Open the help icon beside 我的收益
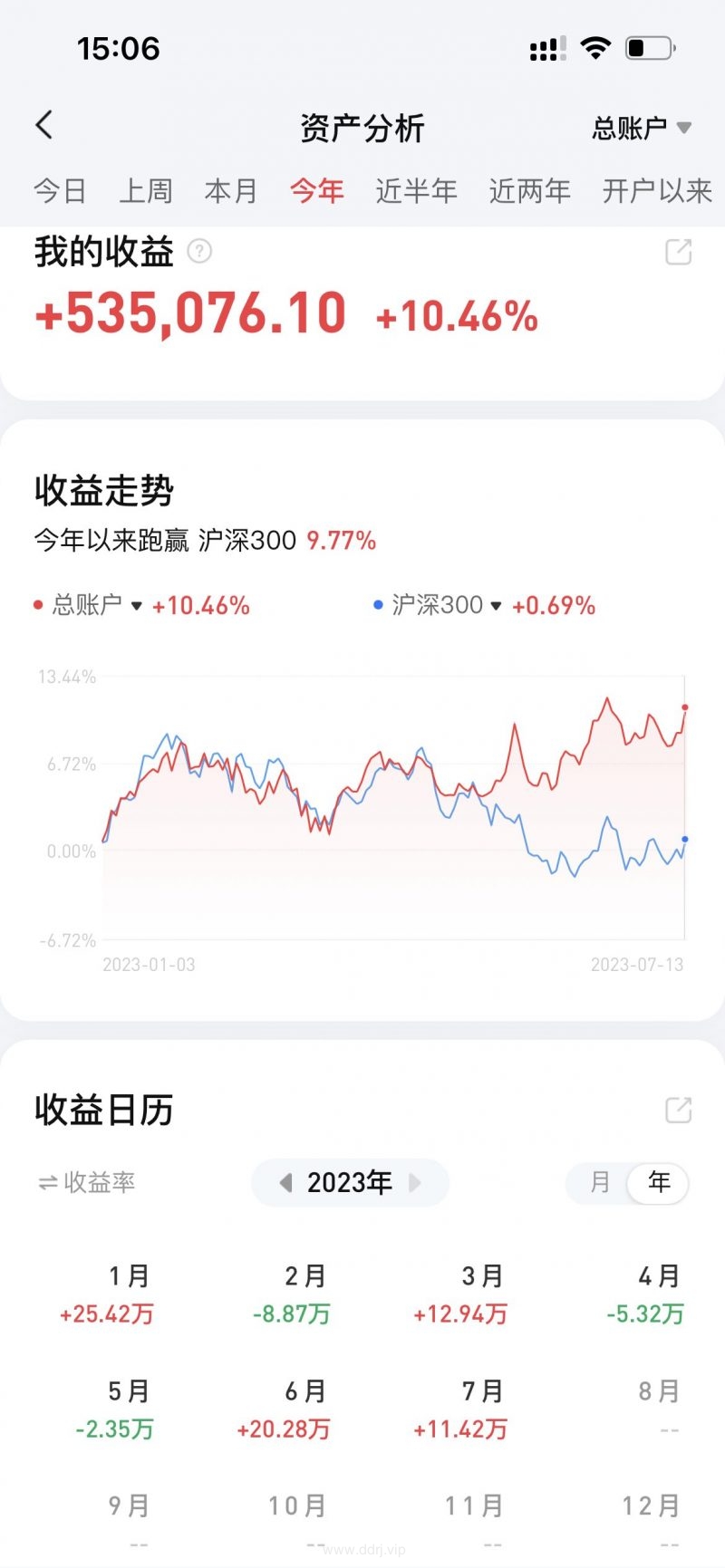725x1568 pixels. tap(199, 251)
